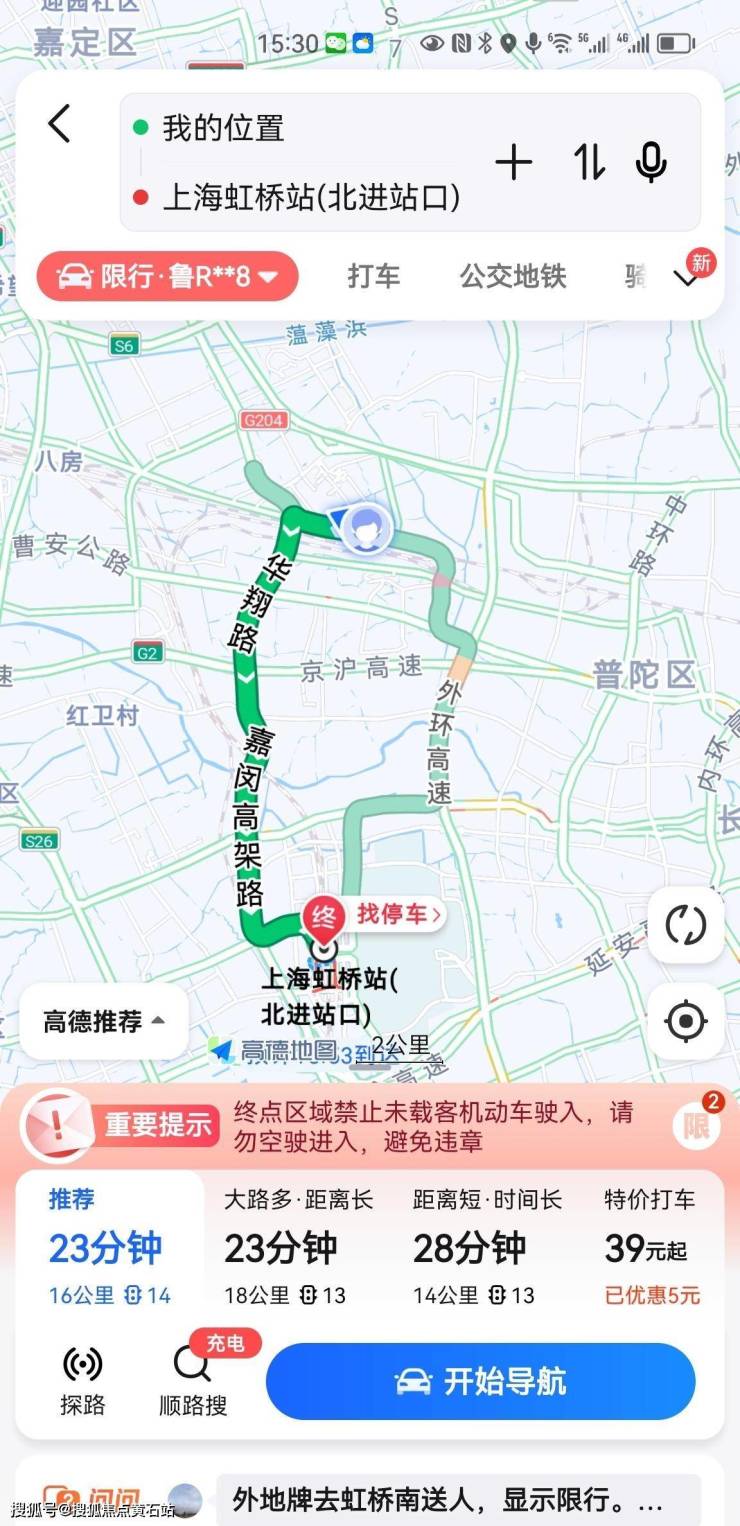
Task: Tap 找停车 near the destination
Action: point(398,913)
